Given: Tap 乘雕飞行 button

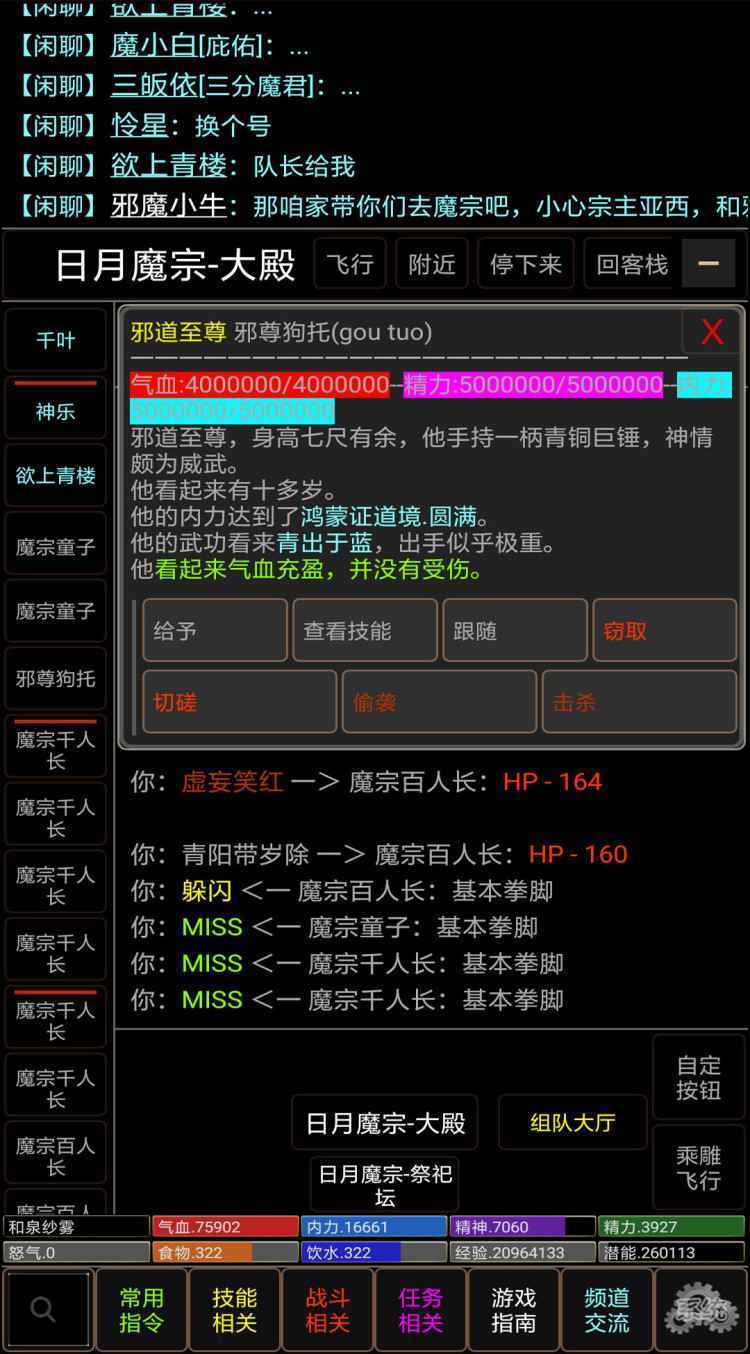Looking at the screenshot, I should pos(698,1167).
